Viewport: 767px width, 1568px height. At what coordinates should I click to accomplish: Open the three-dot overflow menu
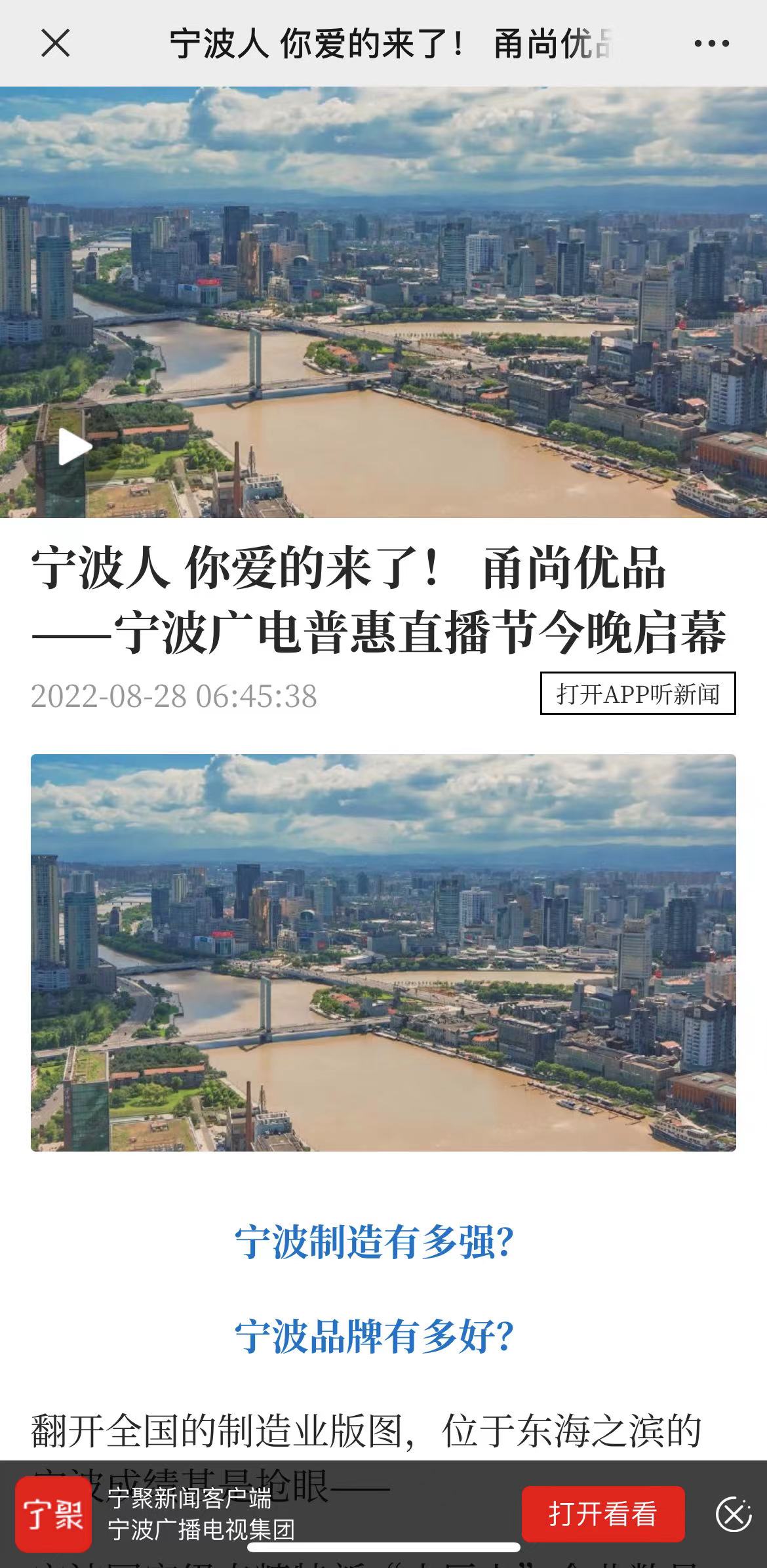[711, 44]
